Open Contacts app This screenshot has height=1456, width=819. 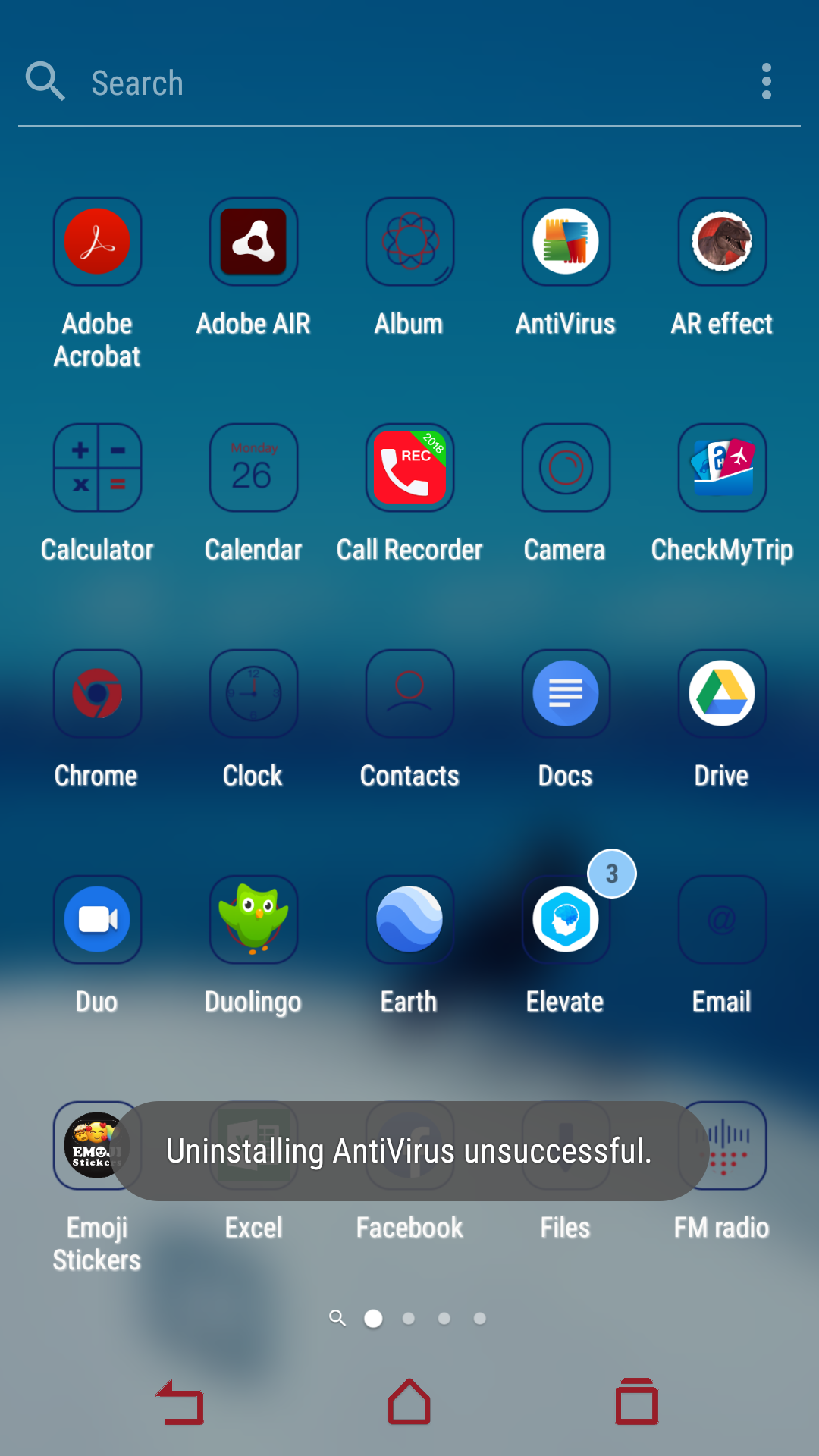(409, 694)
